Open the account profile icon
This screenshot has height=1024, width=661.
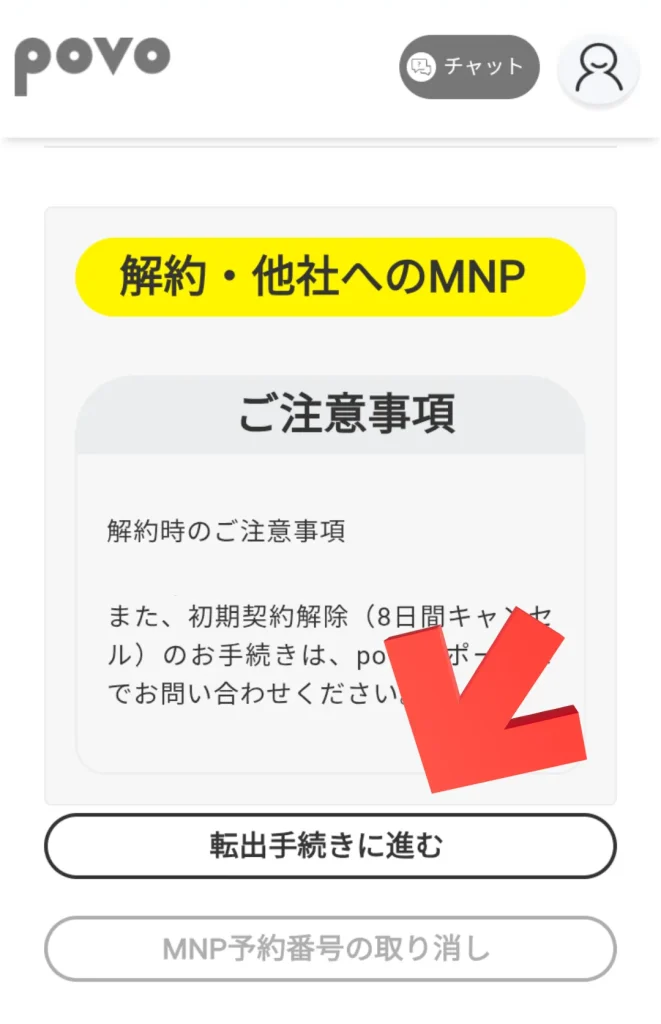tap(598, 69)
